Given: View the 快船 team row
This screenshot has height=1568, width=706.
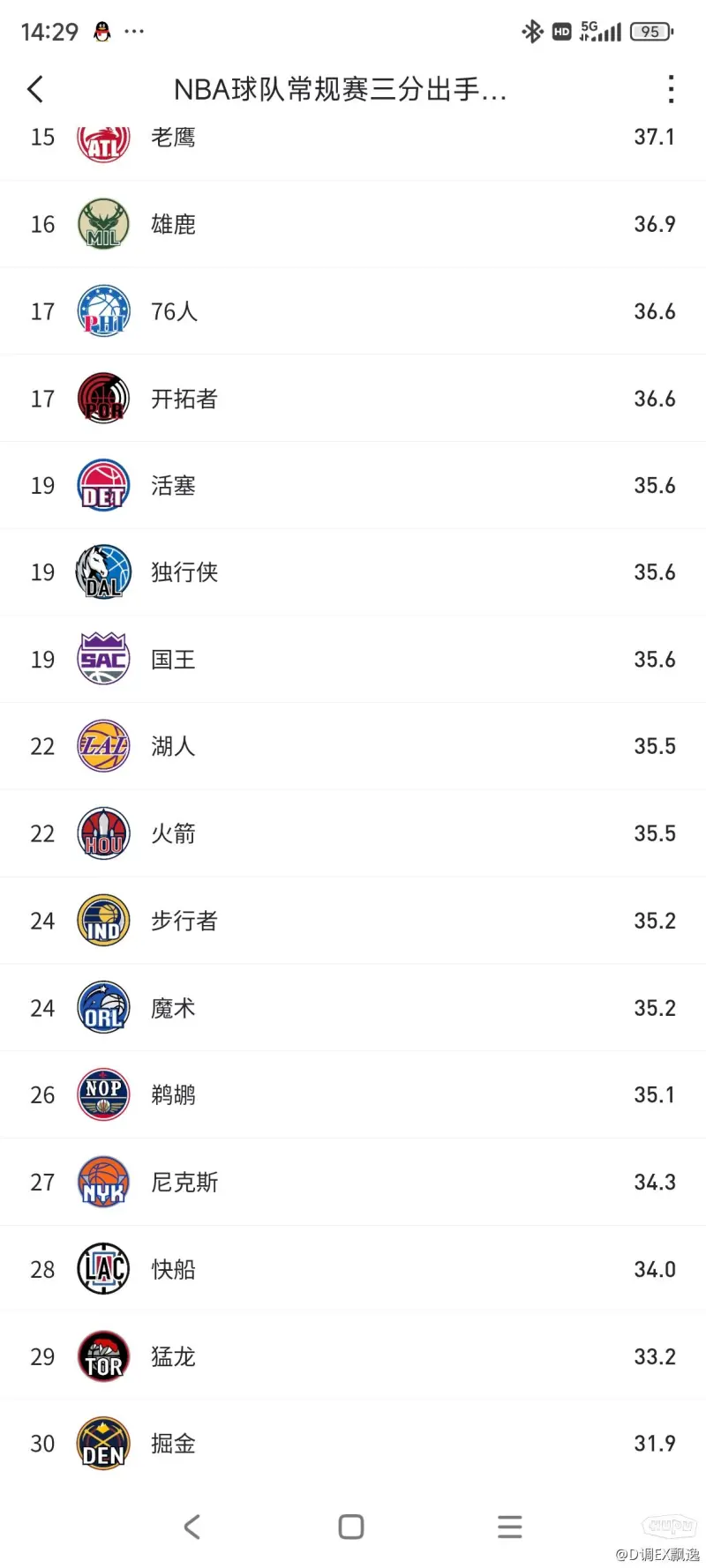Looking at the screenshot, I should click(353, 1269).
